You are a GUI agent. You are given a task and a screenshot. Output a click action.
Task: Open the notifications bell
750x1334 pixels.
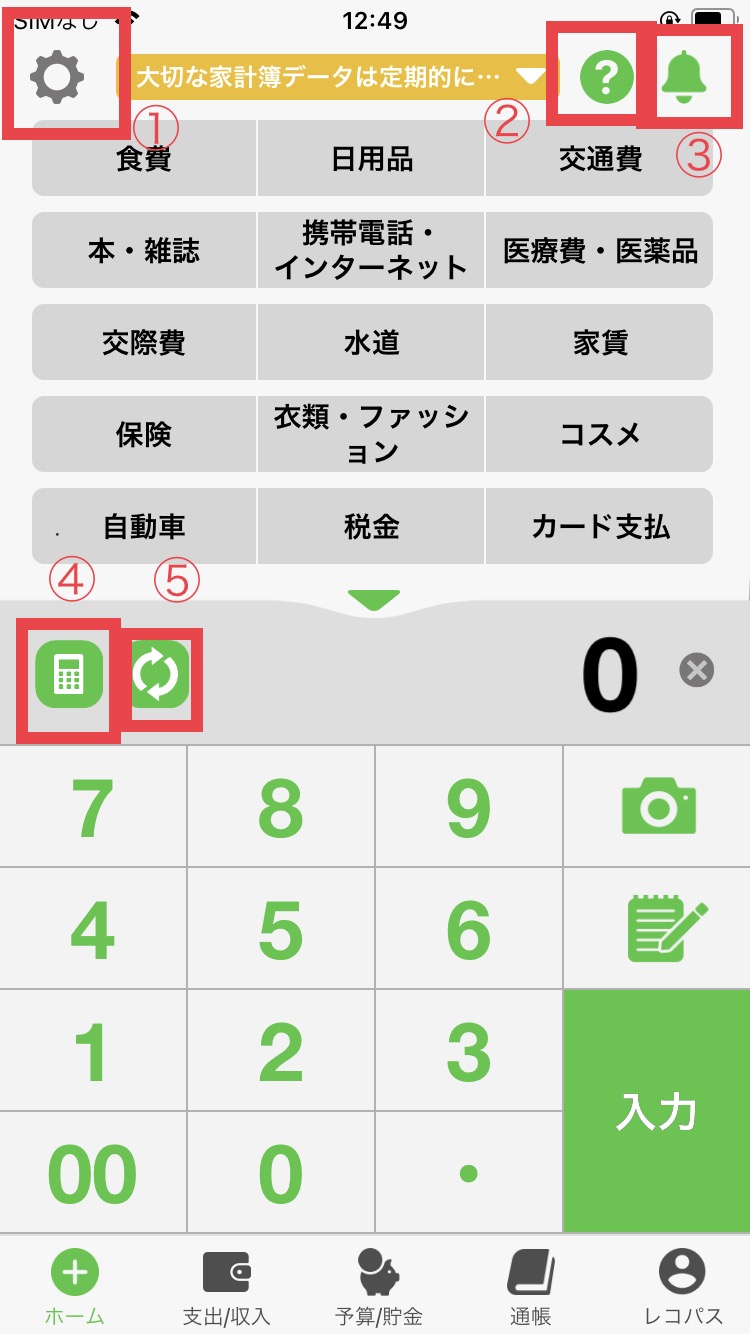tap(684, 74)
